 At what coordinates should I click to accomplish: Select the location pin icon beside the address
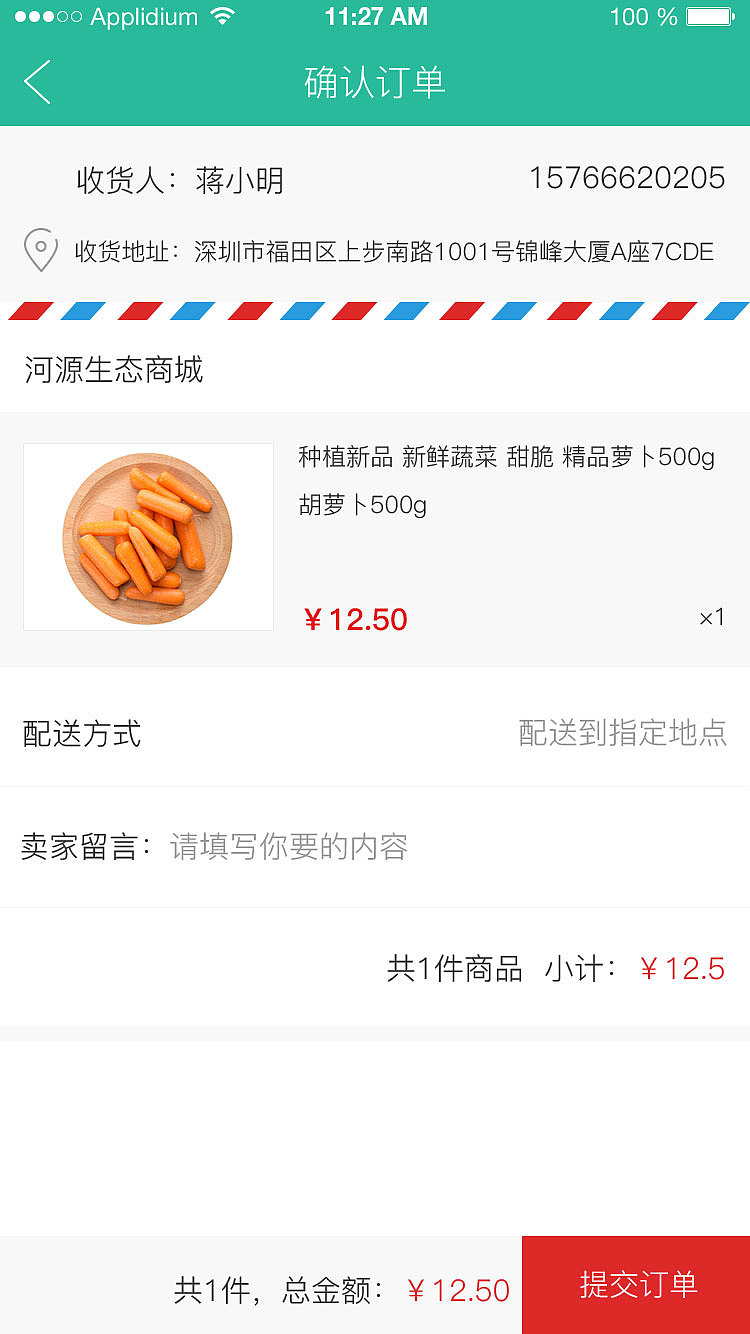(x=40, y=251)
